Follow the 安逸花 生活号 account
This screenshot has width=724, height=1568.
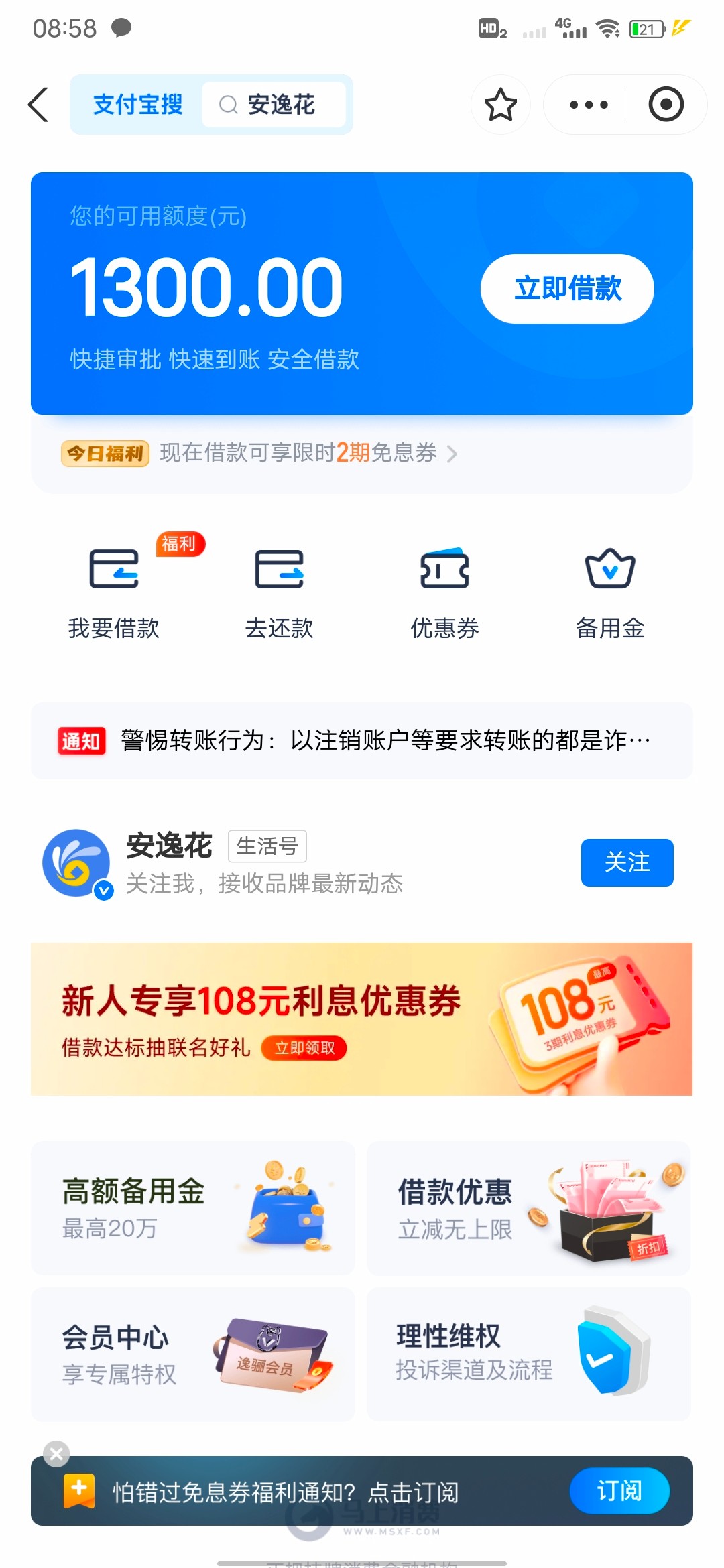tap(627, 862)
